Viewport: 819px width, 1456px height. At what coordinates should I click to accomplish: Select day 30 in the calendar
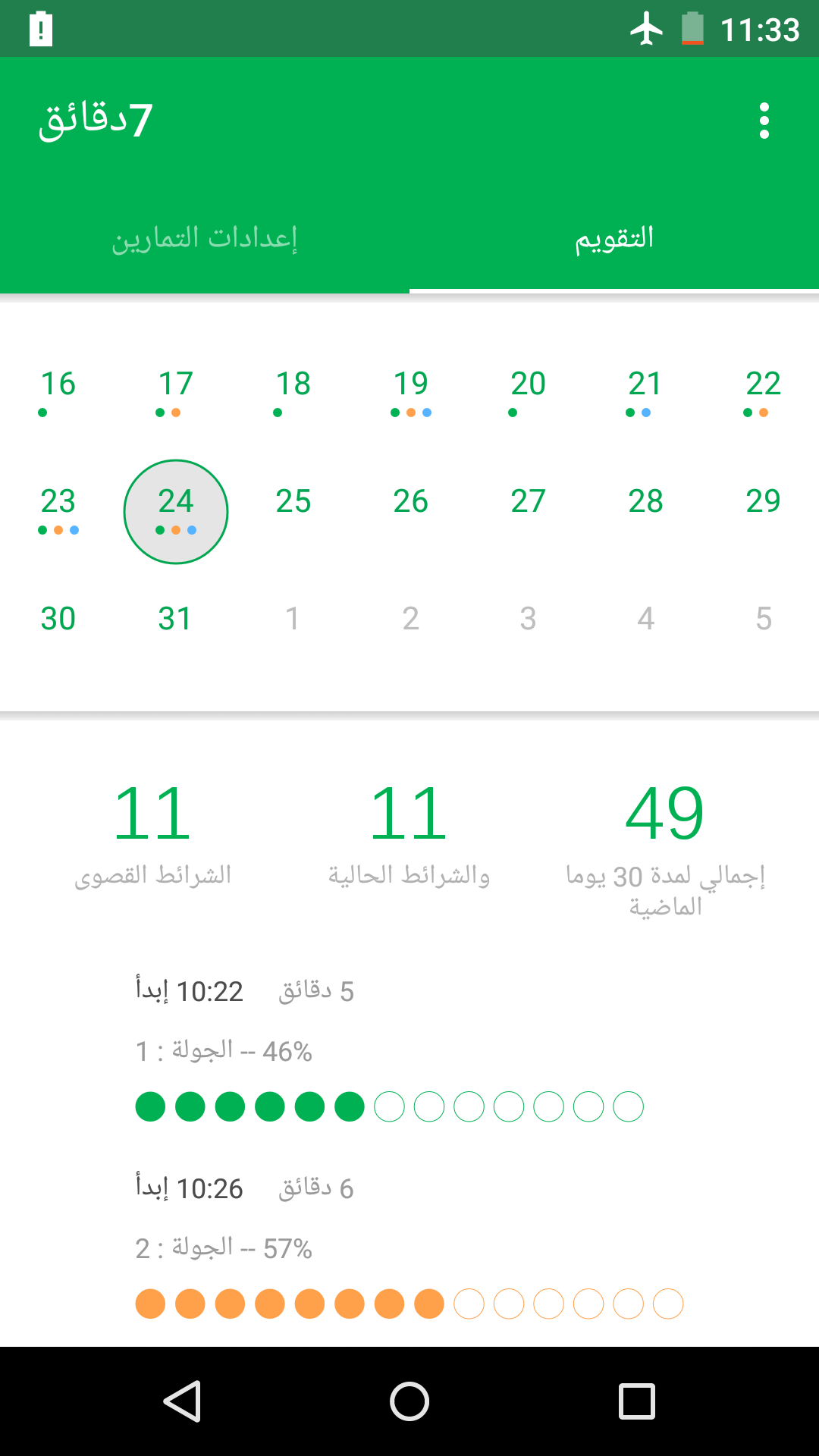point(58,619)
